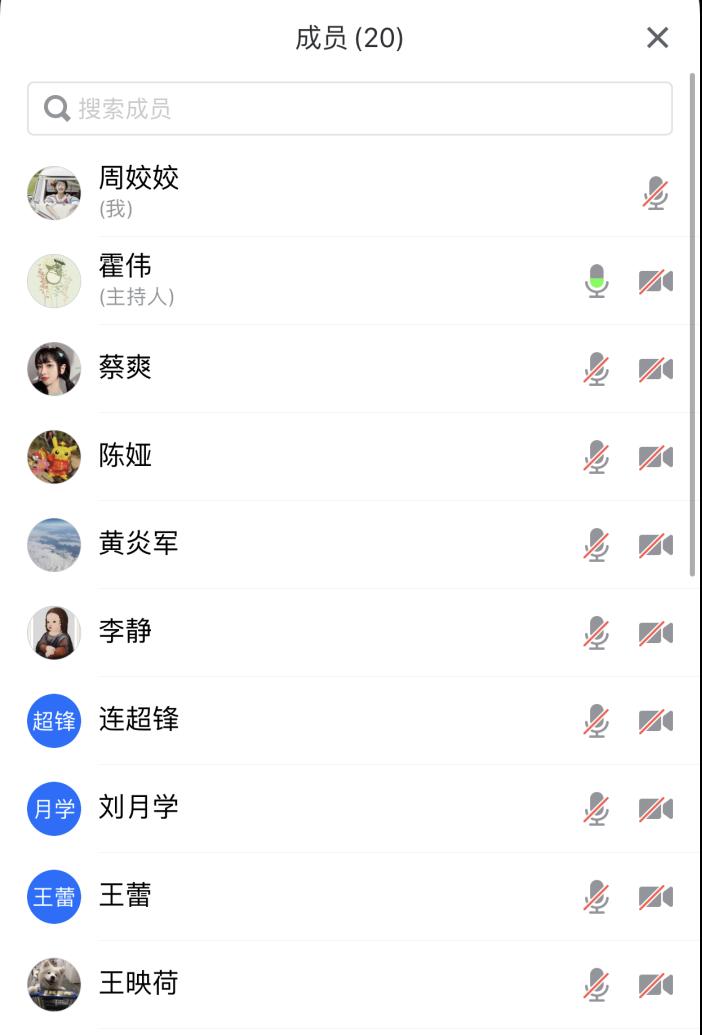Tap the microphone icon beside 霍伟
702x1035 pixels.
(596, 281)
